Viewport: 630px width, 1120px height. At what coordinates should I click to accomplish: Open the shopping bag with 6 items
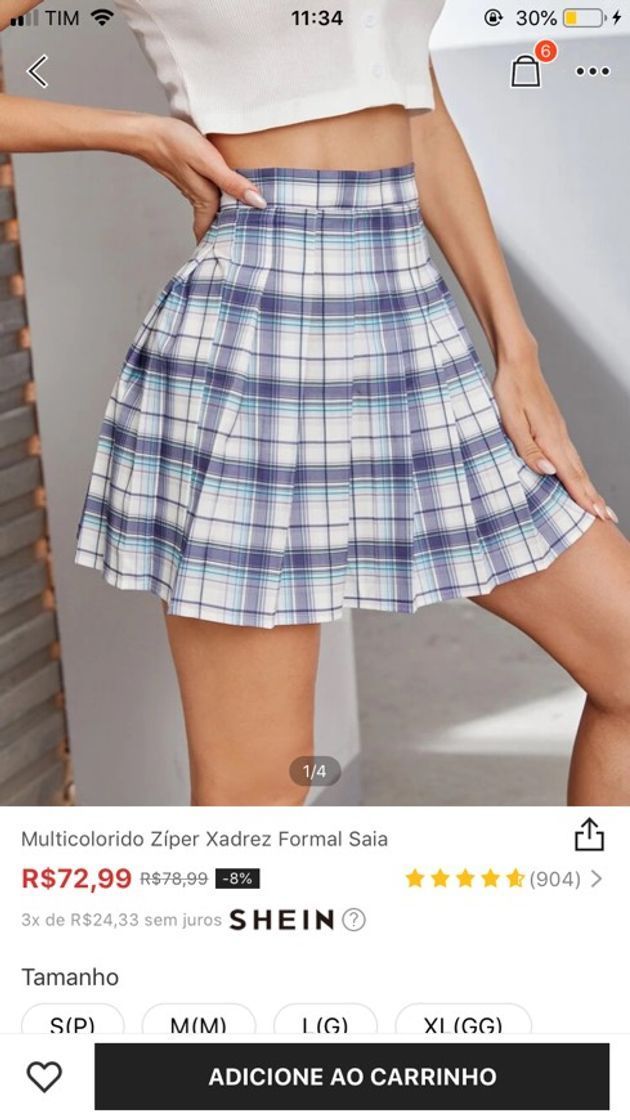coord(526,71)
